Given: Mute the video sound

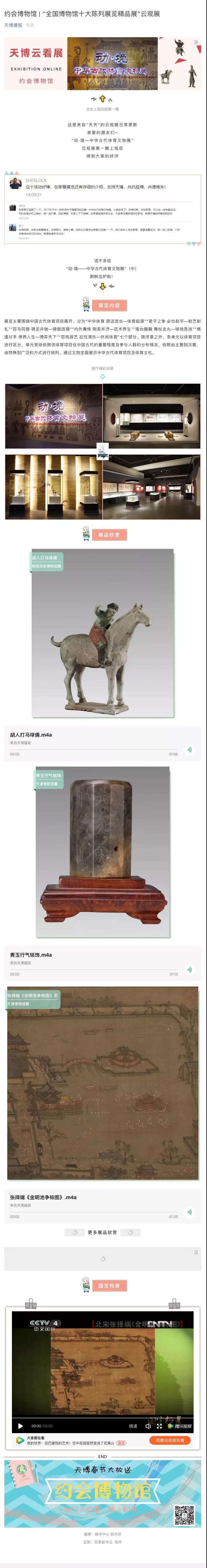Looking at the screenshot, I should 148,1426.
